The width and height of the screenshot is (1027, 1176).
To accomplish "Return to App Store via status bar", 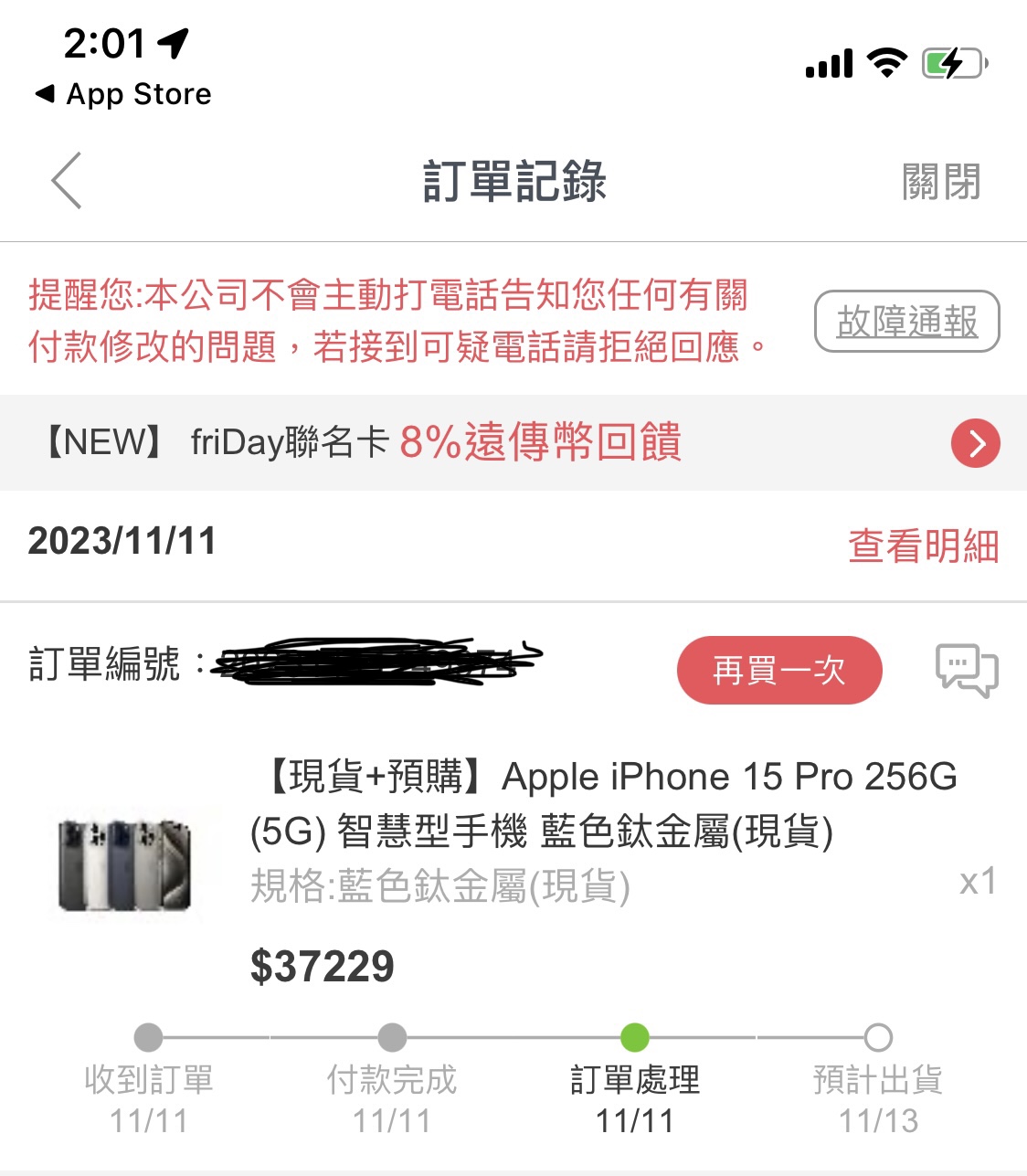I will [123, 94].
